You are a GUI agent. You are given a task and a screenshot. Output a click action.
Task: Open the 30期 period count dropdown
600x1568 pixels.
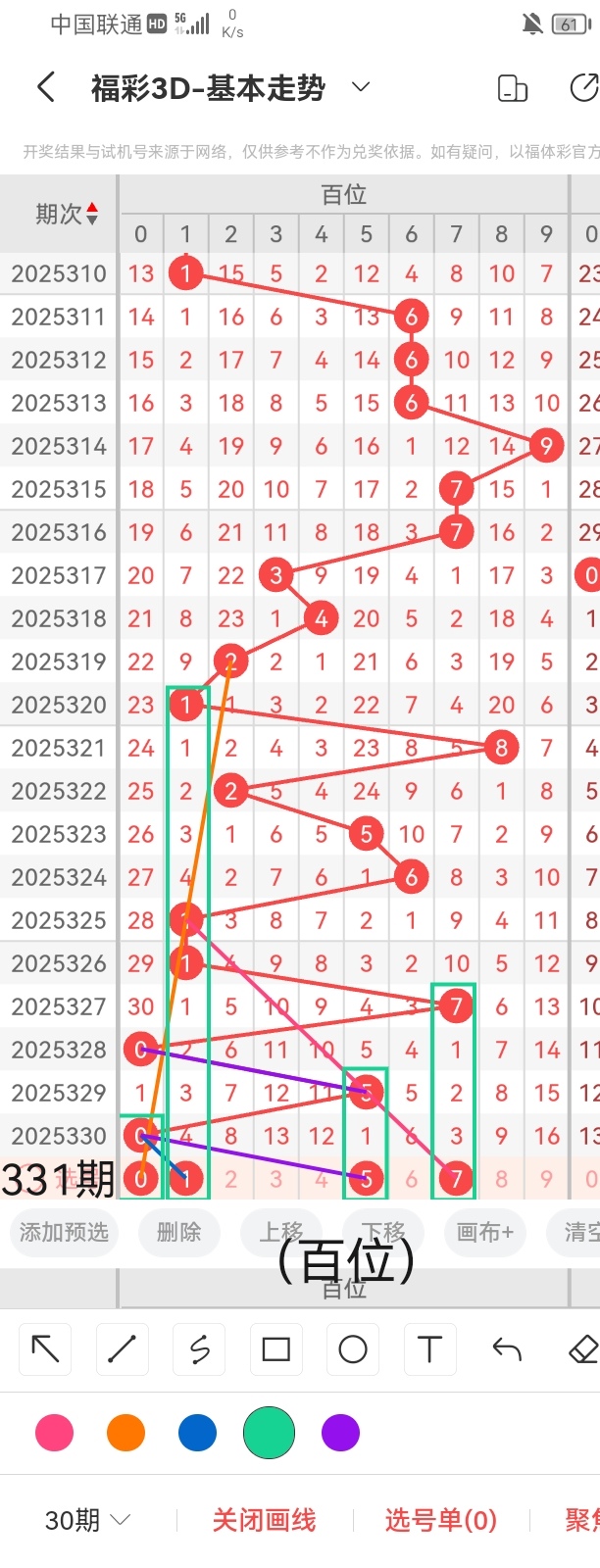(87, 1520)
